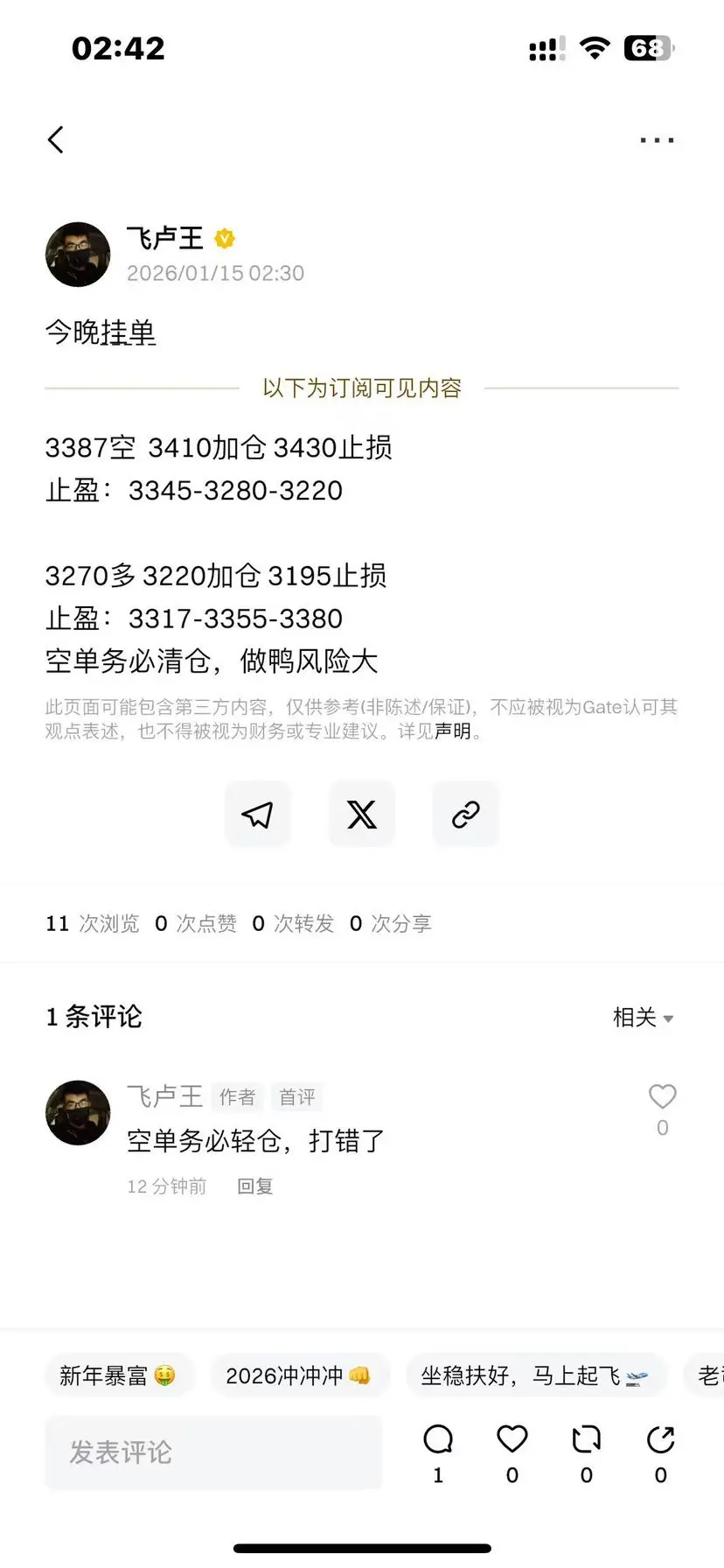This screenshot has width=724, height=1568.
Task: Reply to the comment via 回复
Action: click(254, 1186)
